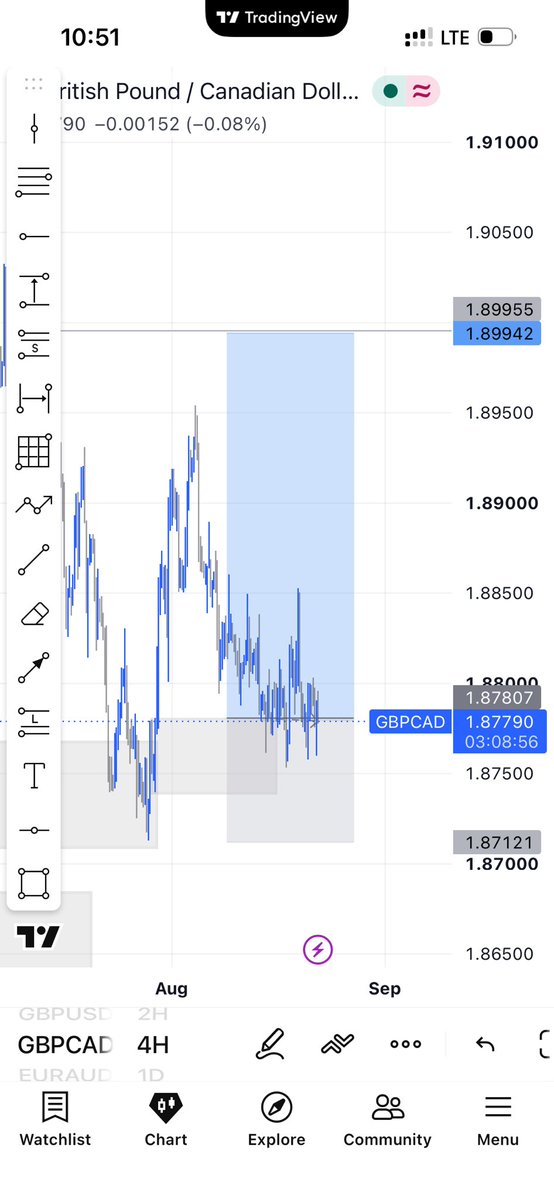
Task: Go to the Community tab
Action: click(387, 1119)
